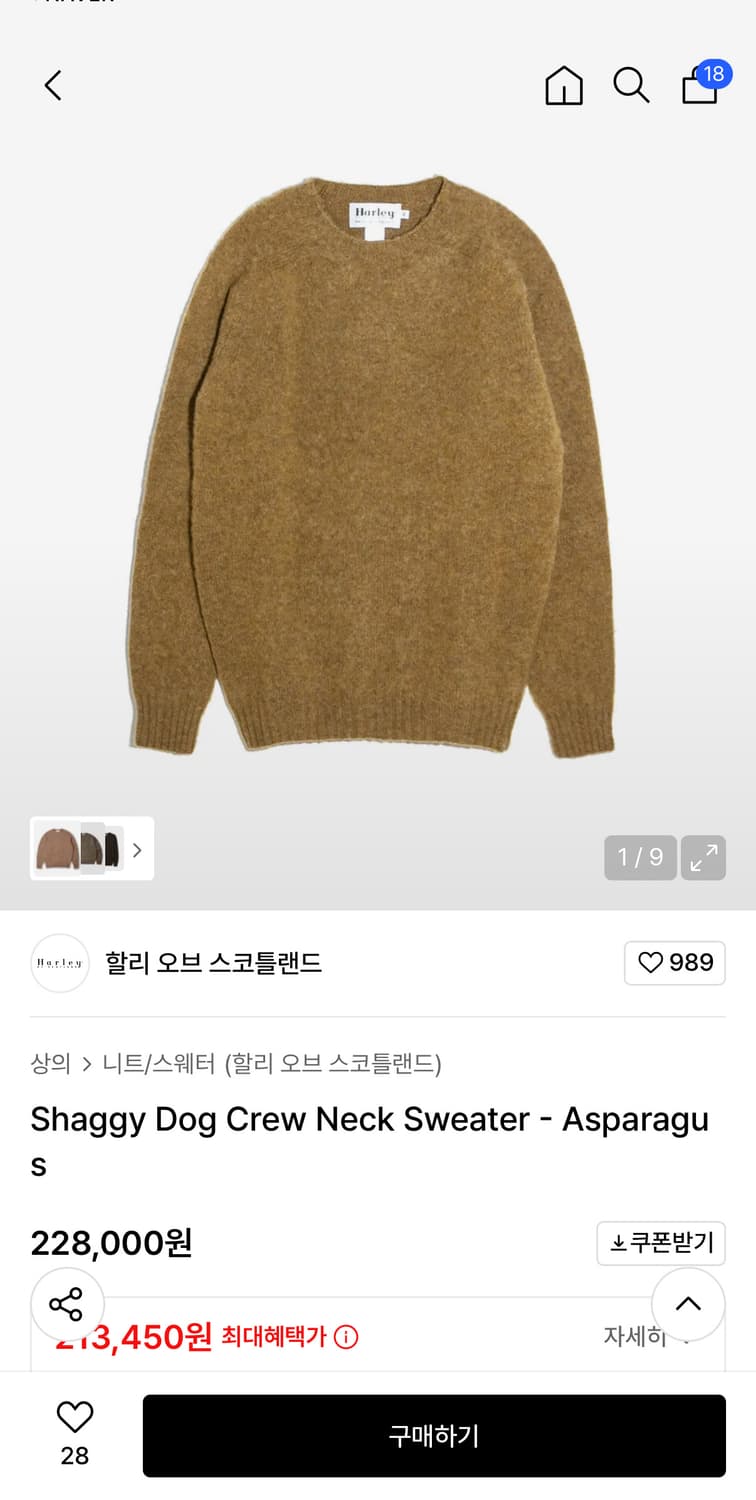Viewport: 756px width, 1500px height.
Task: Expand the product image to fullscreen
Action: pyautogui.click(x=703, y=858)
